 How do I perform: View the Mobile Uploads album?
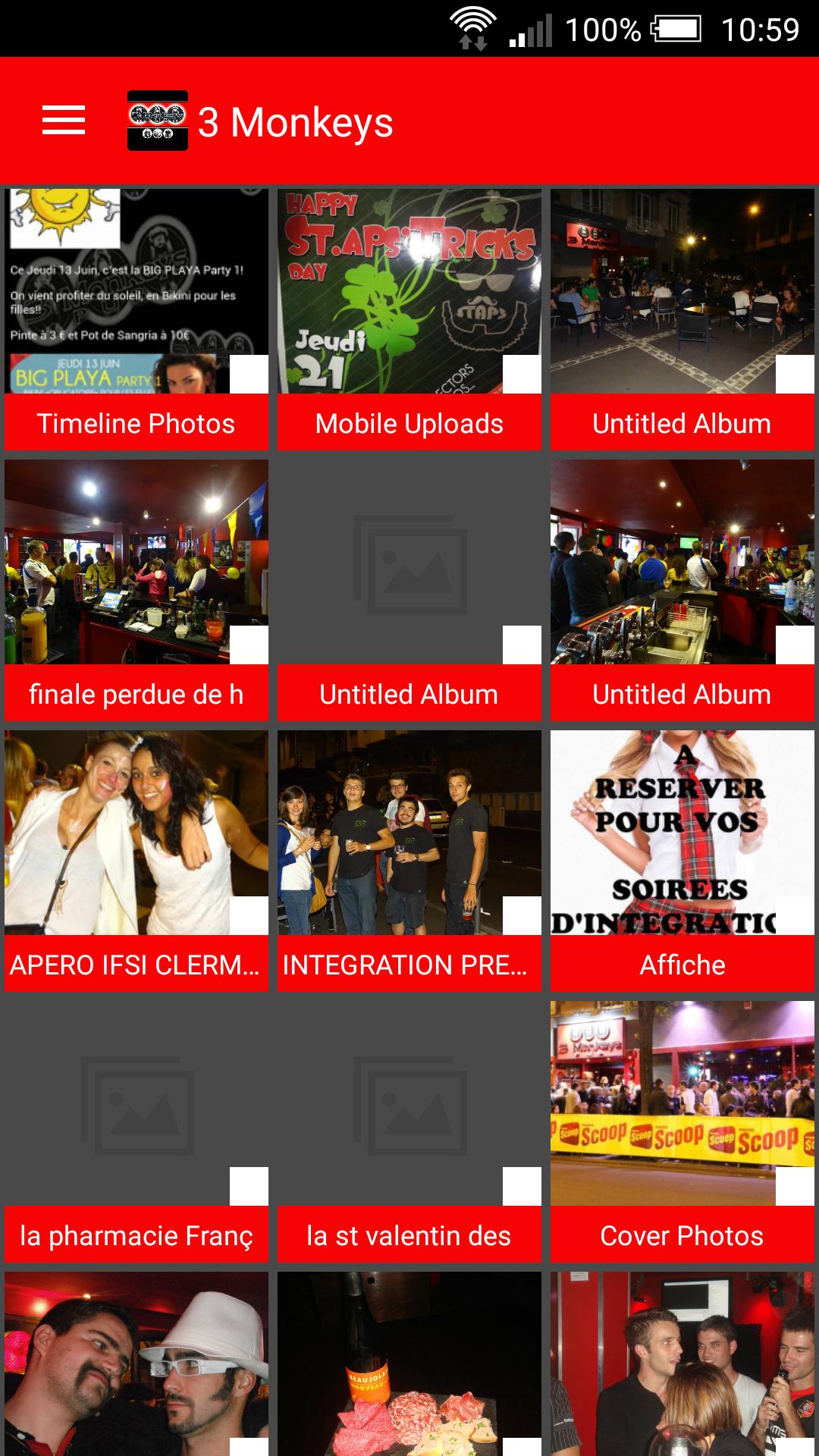[409, 318]
